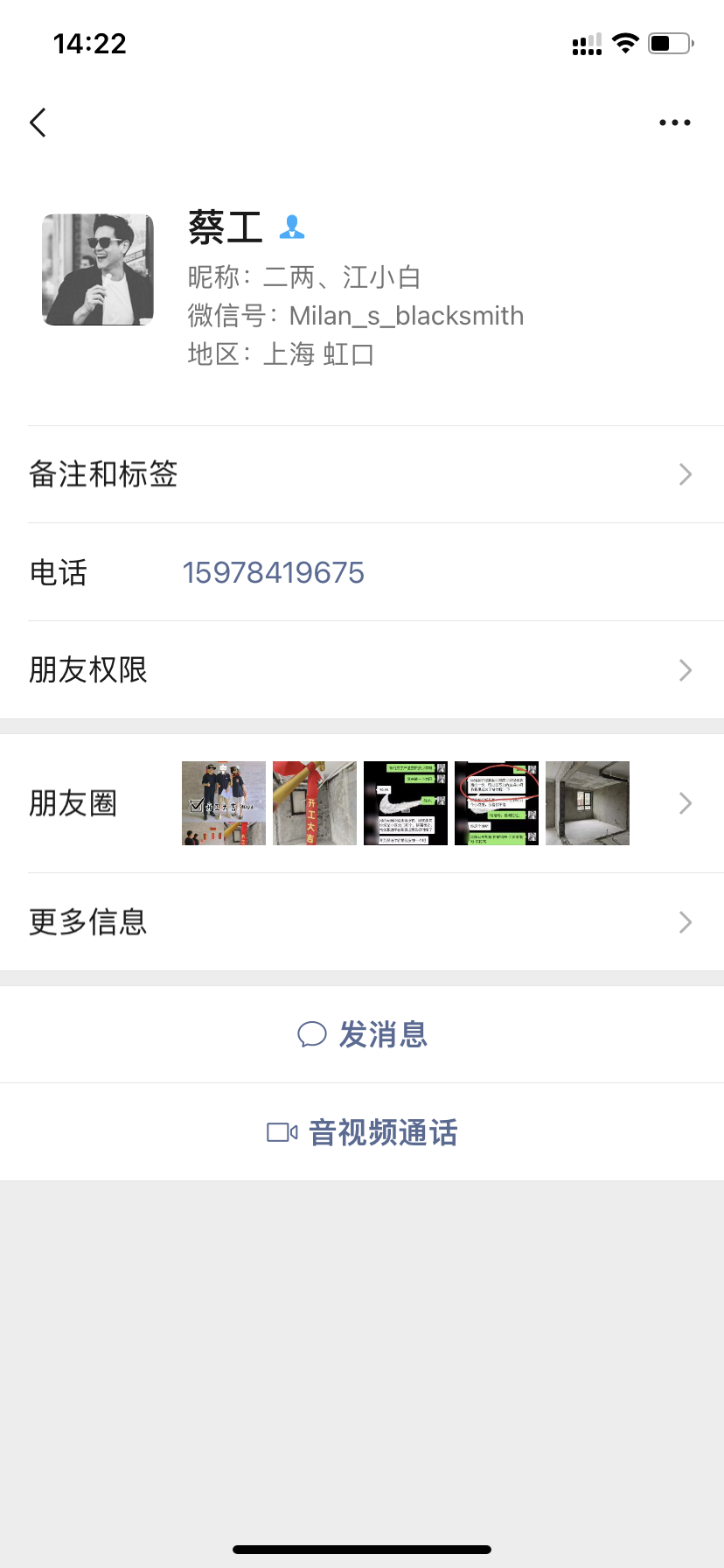View the contact's profile photo
Image resolution: width=724 pixels, height=1568 pixels.
(x=98, y=269)
